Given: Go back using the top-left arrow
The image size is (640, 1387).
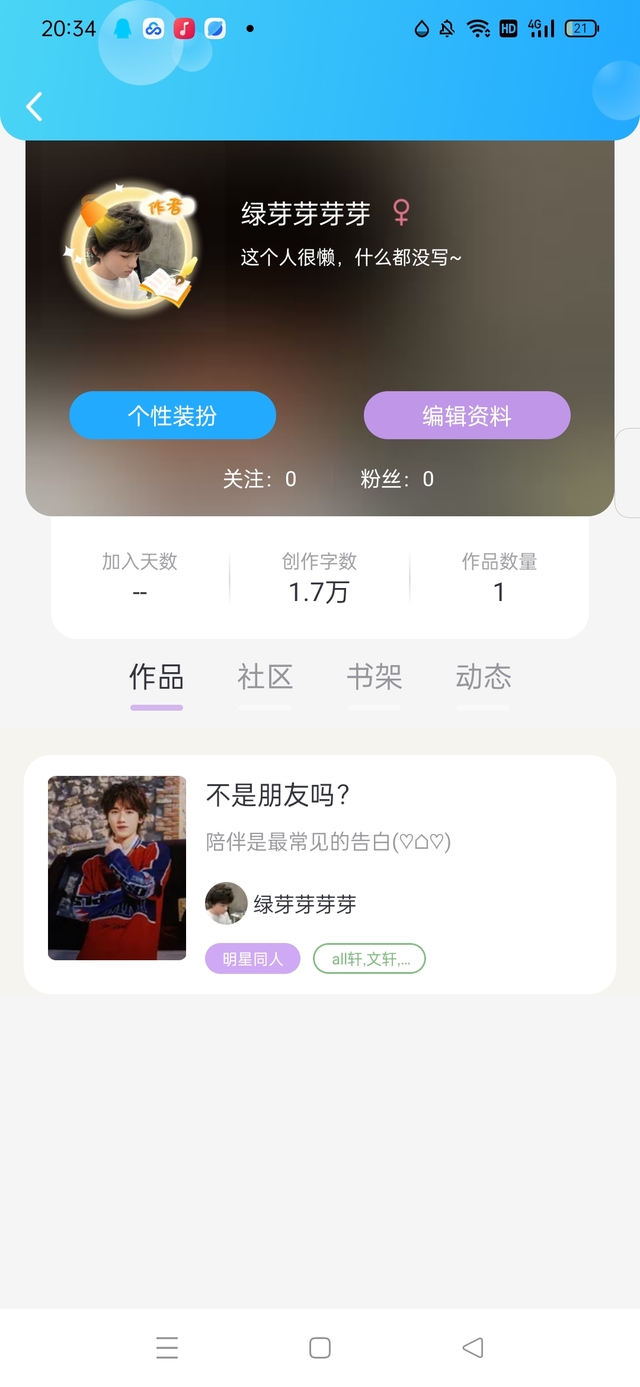Looking at the screenshot, I should pos(35,106).
